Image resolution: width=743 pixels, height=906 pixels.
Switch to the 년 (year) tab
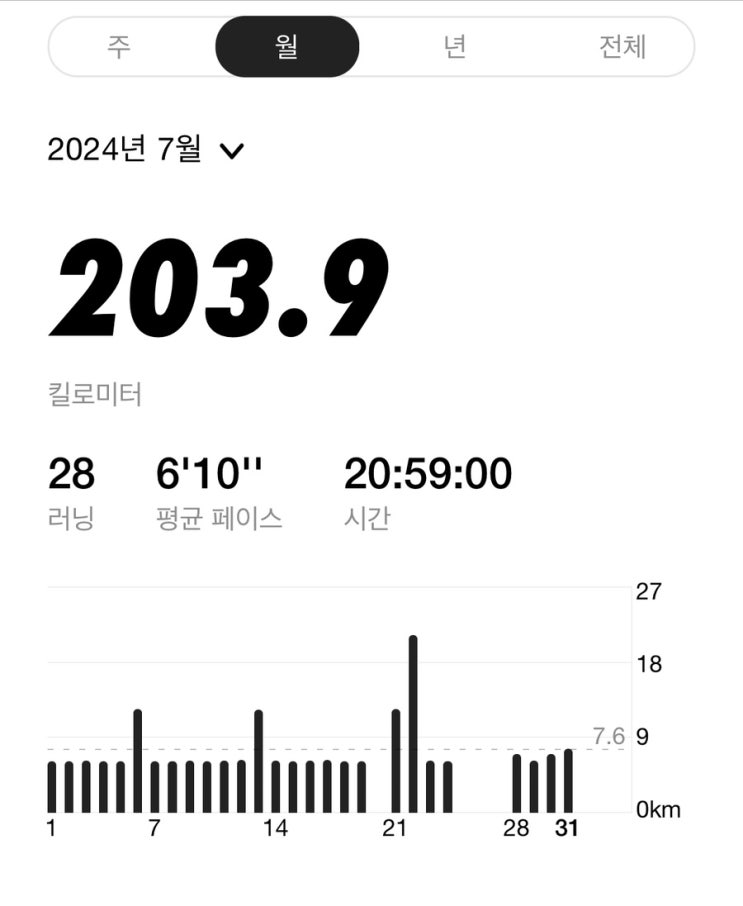(x=455, y=47)
